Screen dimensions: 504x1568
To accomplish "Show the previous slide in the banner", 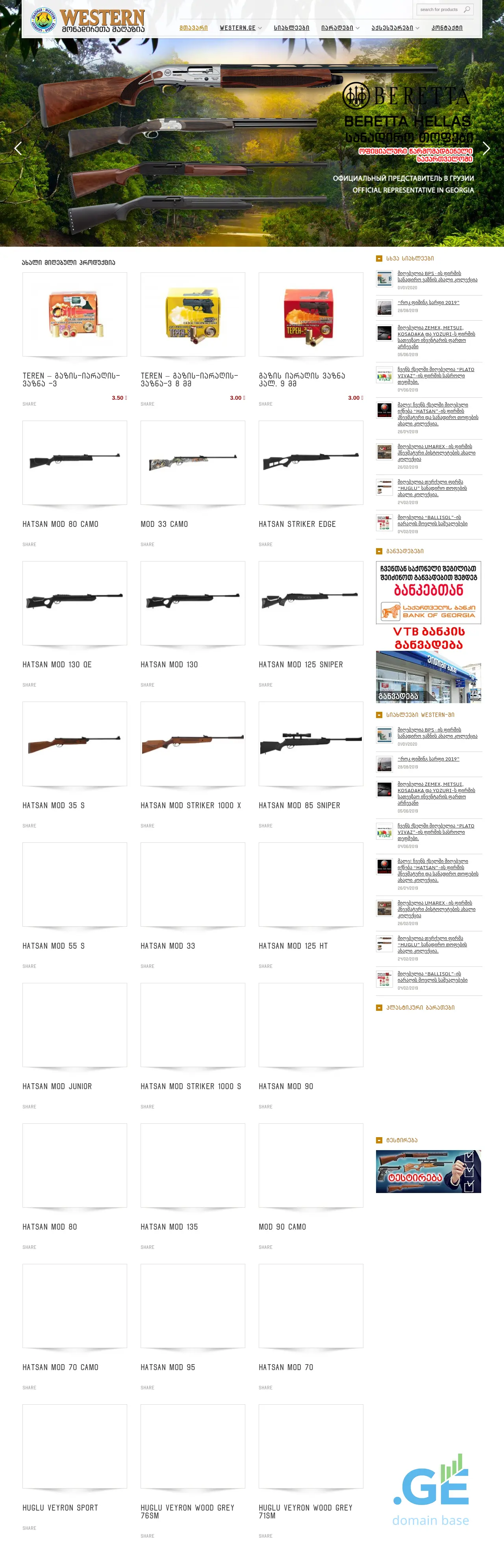I will coord(18,148).
